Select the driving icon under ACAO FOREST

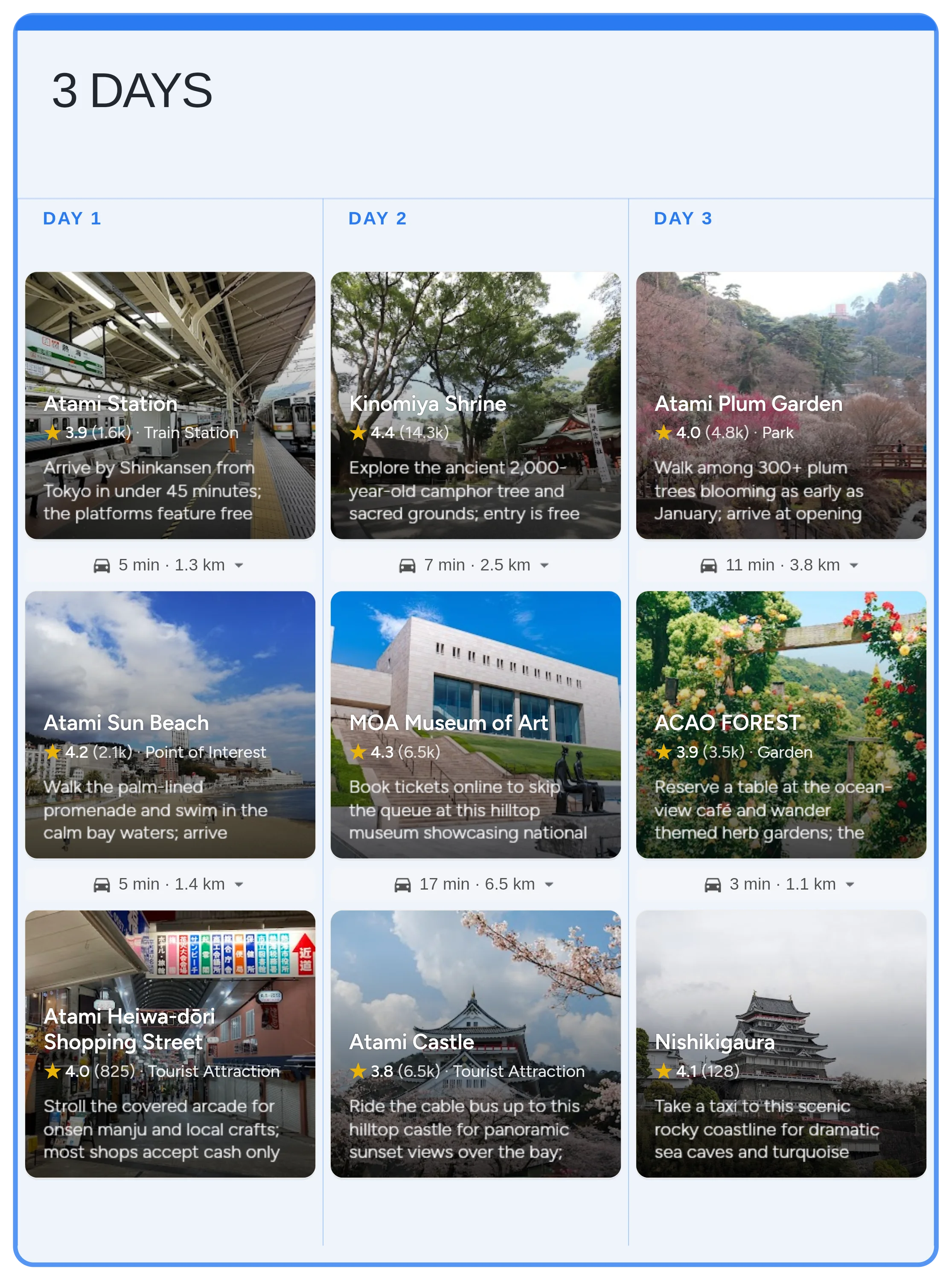point(713,884)
